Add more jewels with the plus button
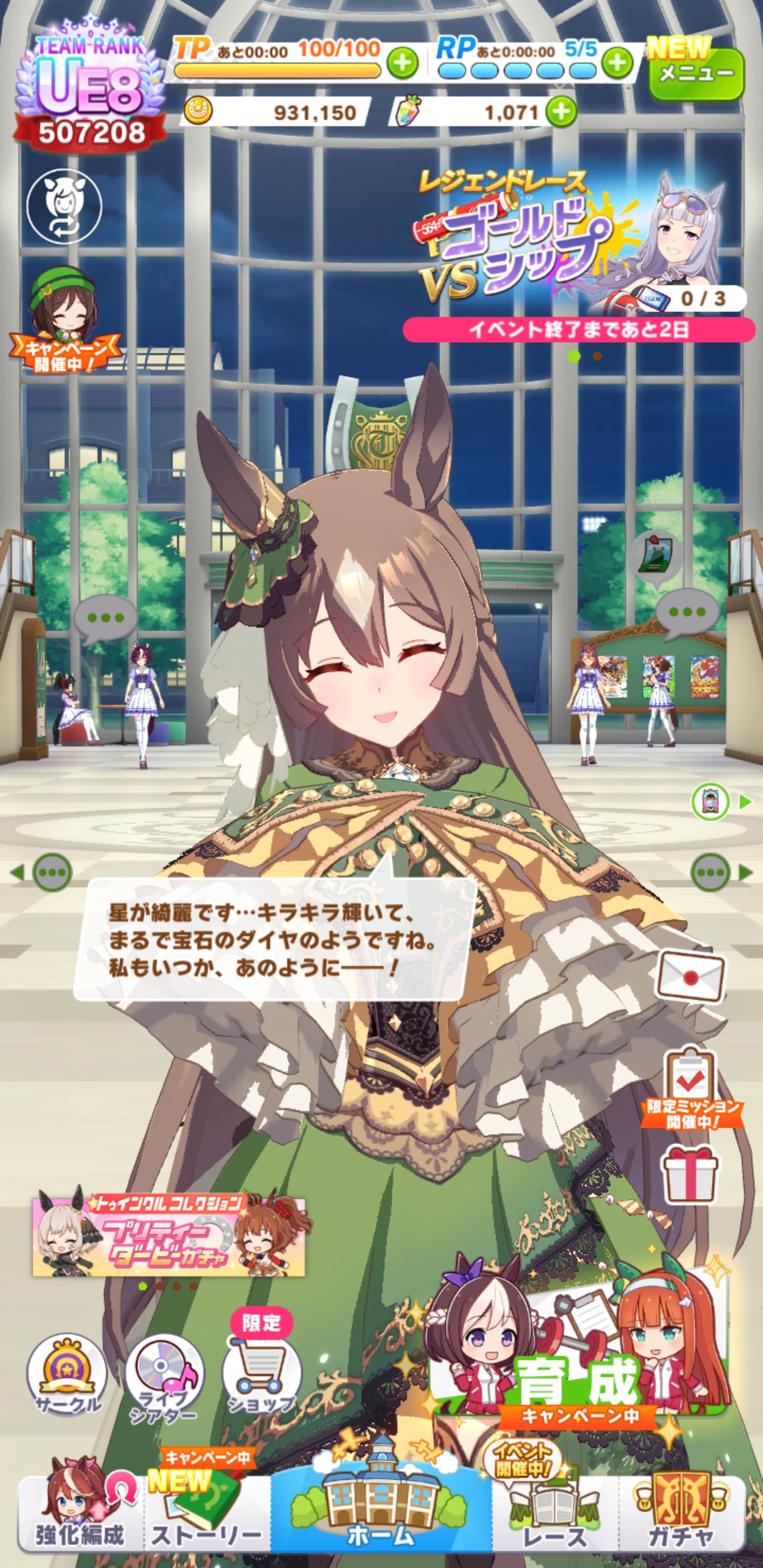 (561, 112)
